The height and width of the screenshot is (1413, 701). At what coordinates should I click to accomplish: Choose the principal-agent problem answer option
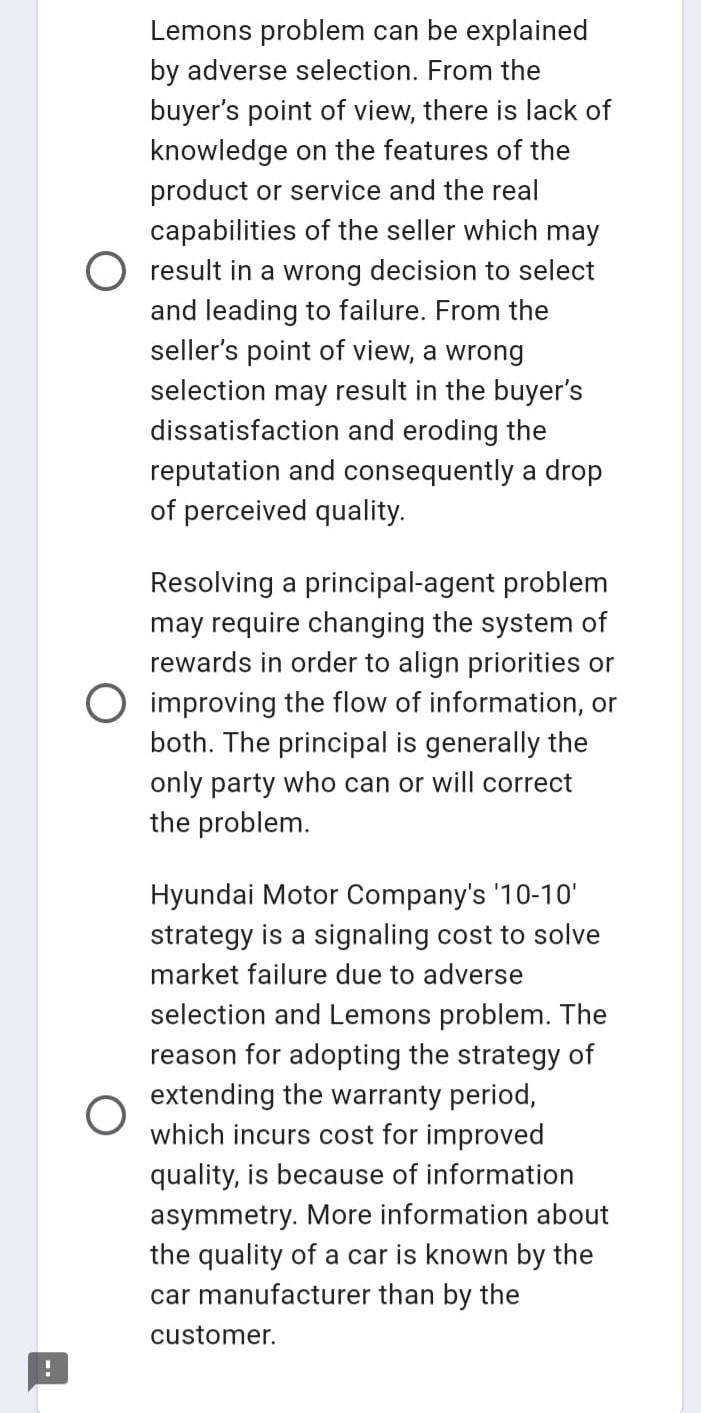105,703
